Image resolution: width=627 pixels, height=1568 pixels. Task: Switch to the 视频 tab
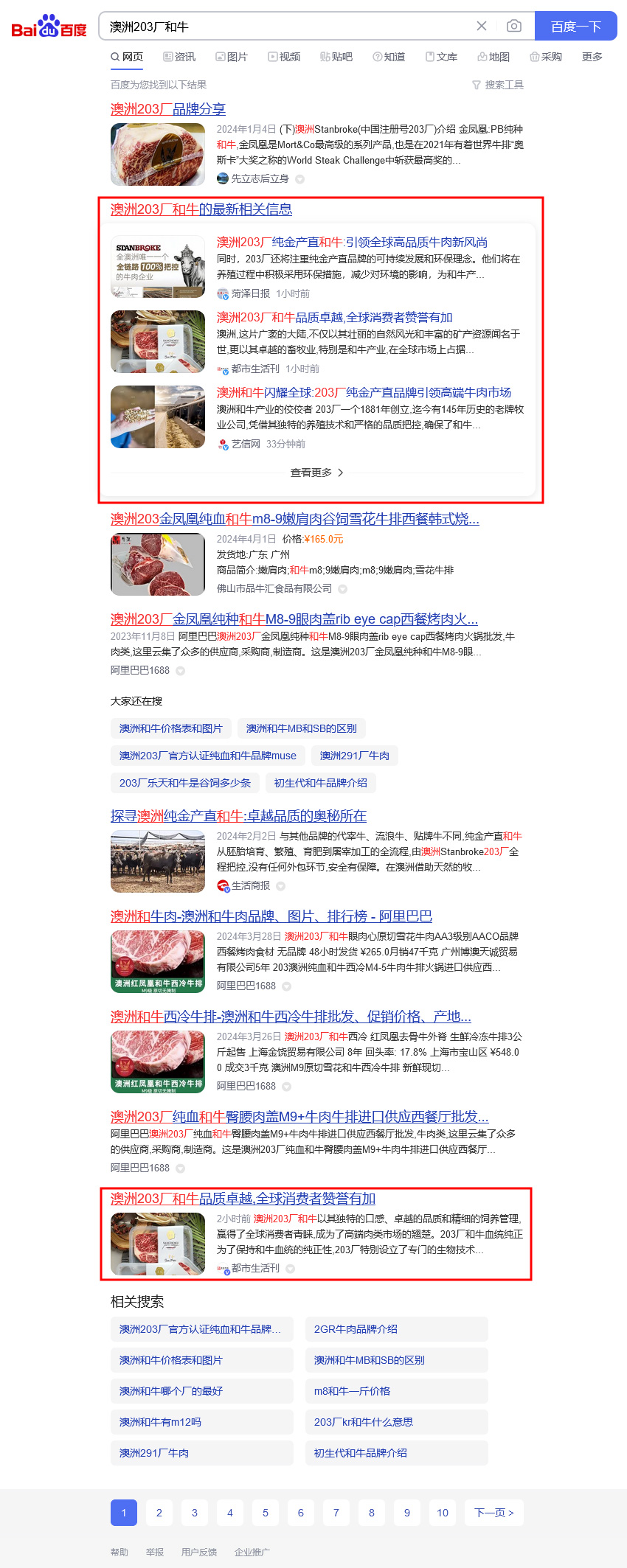(284, 57)
